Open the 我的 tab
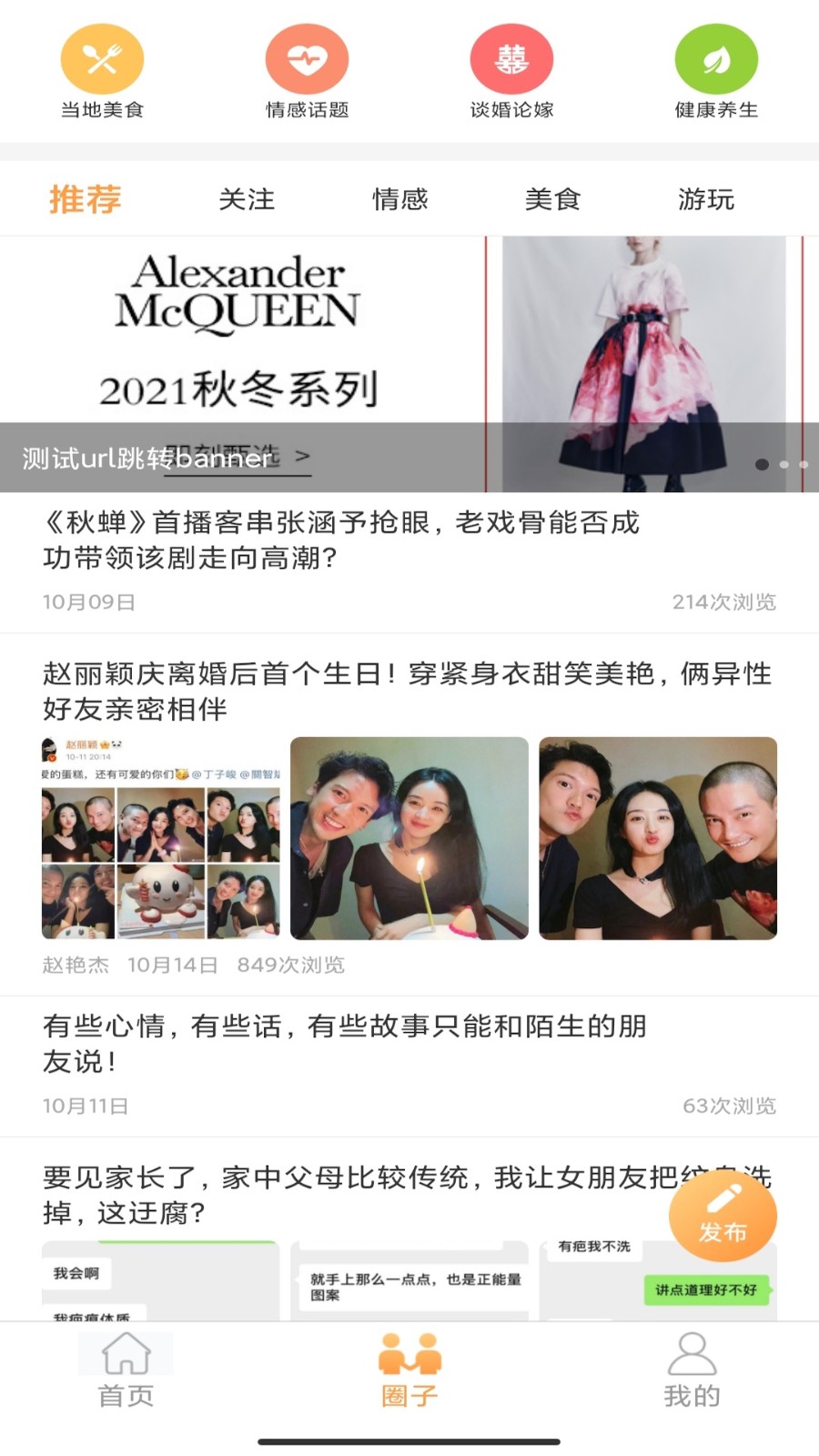This screenshot has height=1456, width=819. click(692, 1370)
